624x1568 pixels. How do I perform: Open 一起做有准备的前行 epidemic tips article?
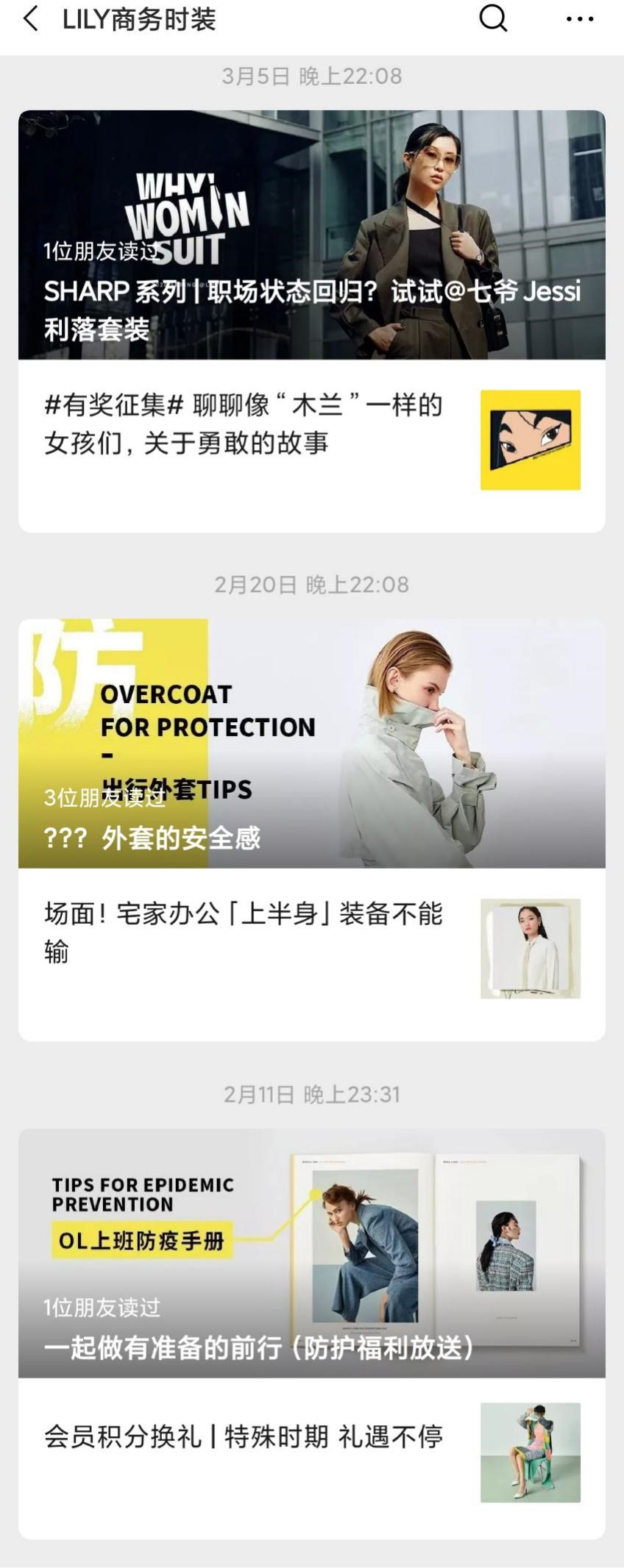pos(312,1253)
